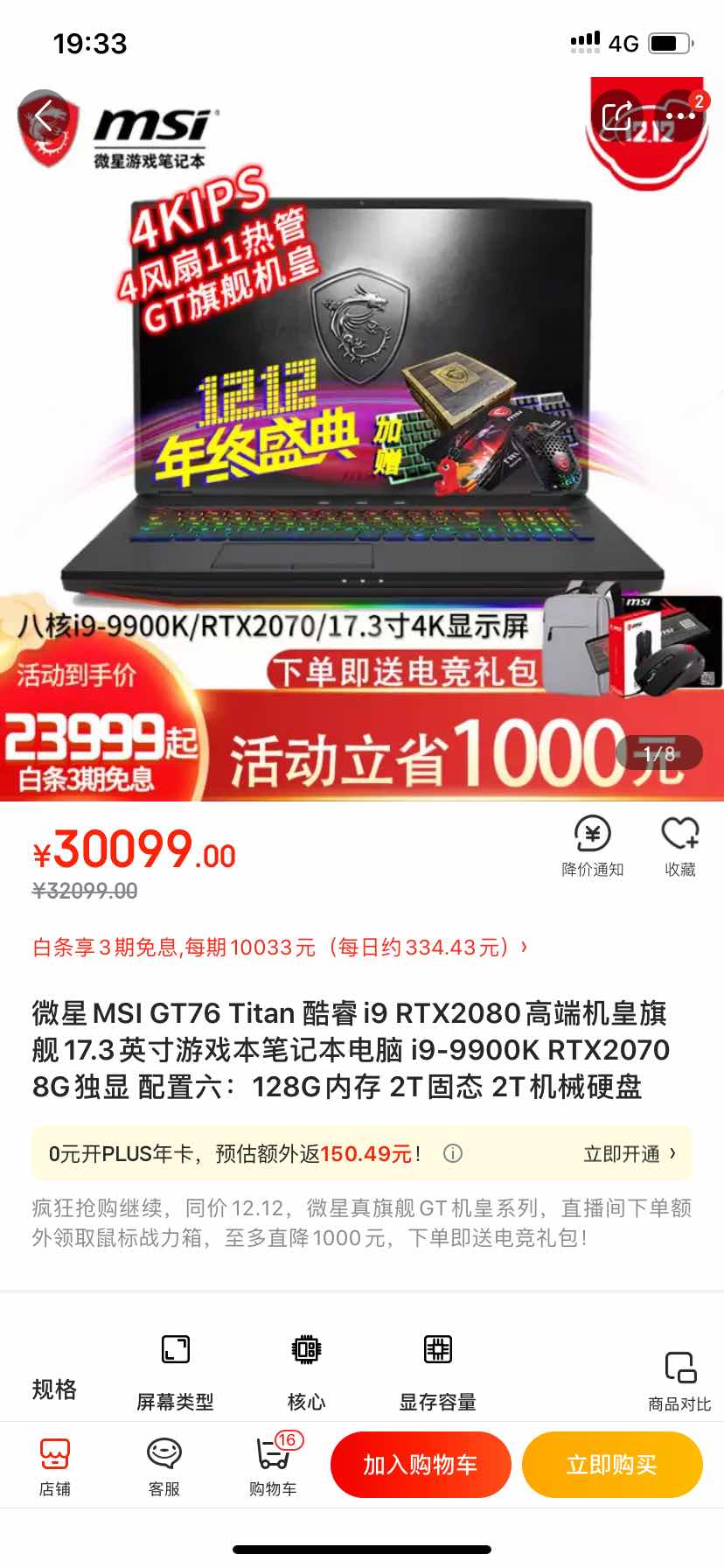Image resolution: width=724 pixels, height=1568 pixels.
Task: Open the more options menu
Action: click(x=680, y=115)
